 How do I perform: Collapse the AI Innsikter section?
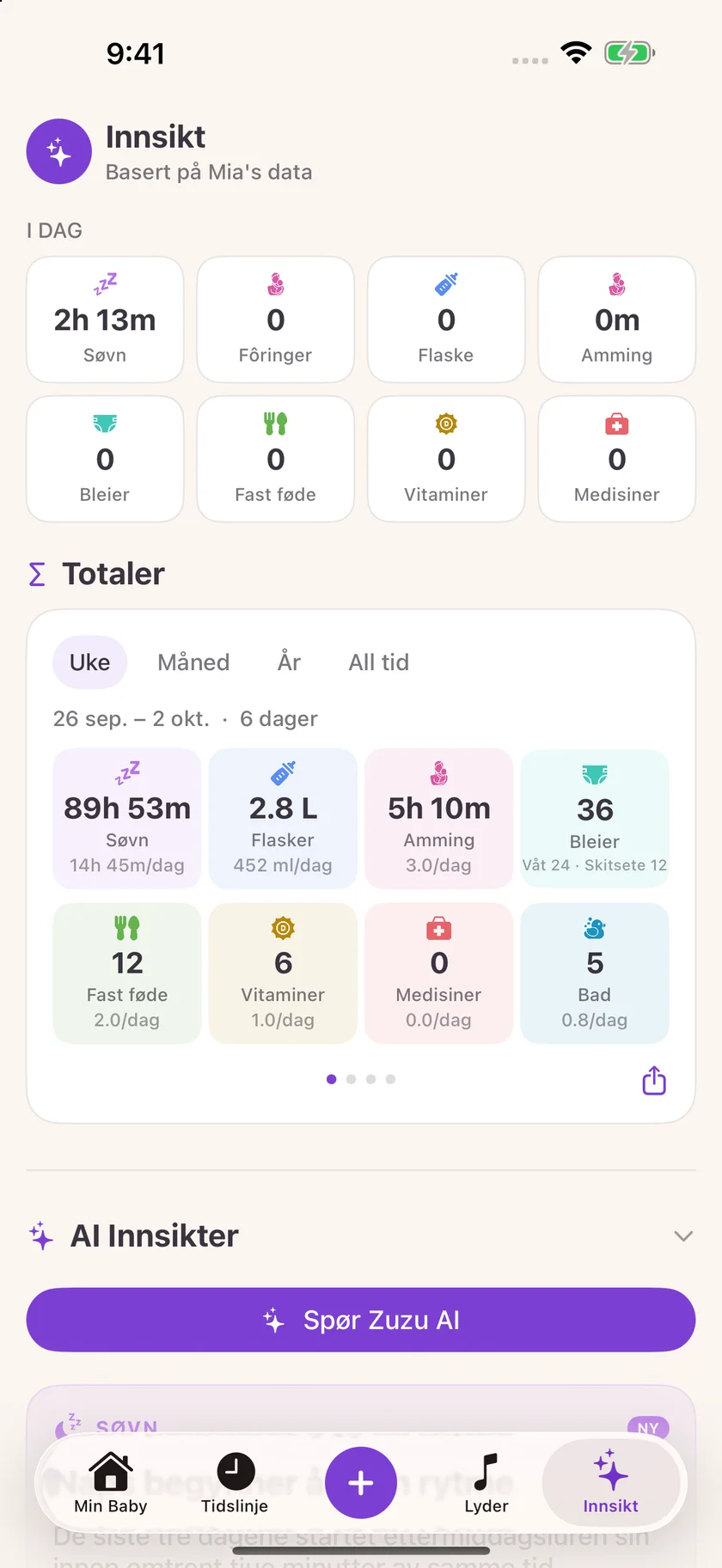[683, 1236]
